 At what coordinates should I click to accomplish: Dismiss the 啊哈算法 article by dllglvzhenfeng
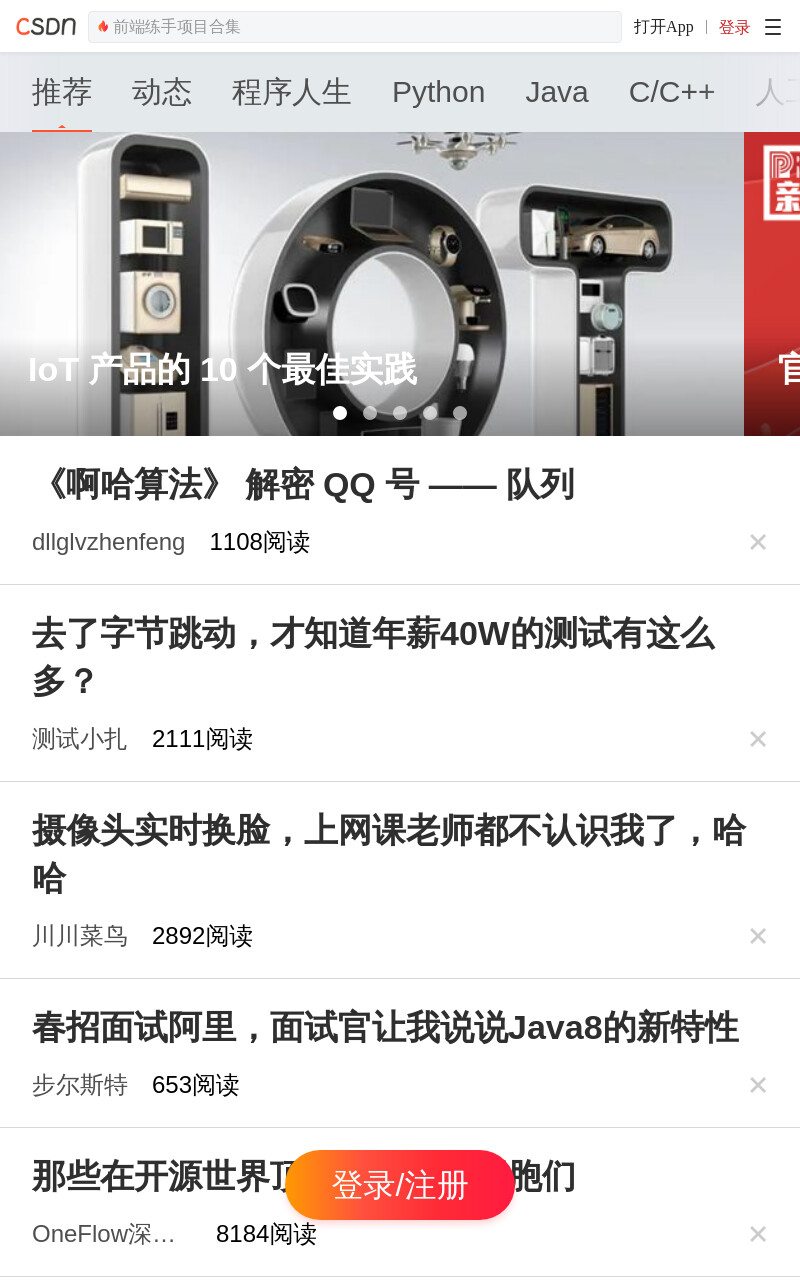pos(758,542)
